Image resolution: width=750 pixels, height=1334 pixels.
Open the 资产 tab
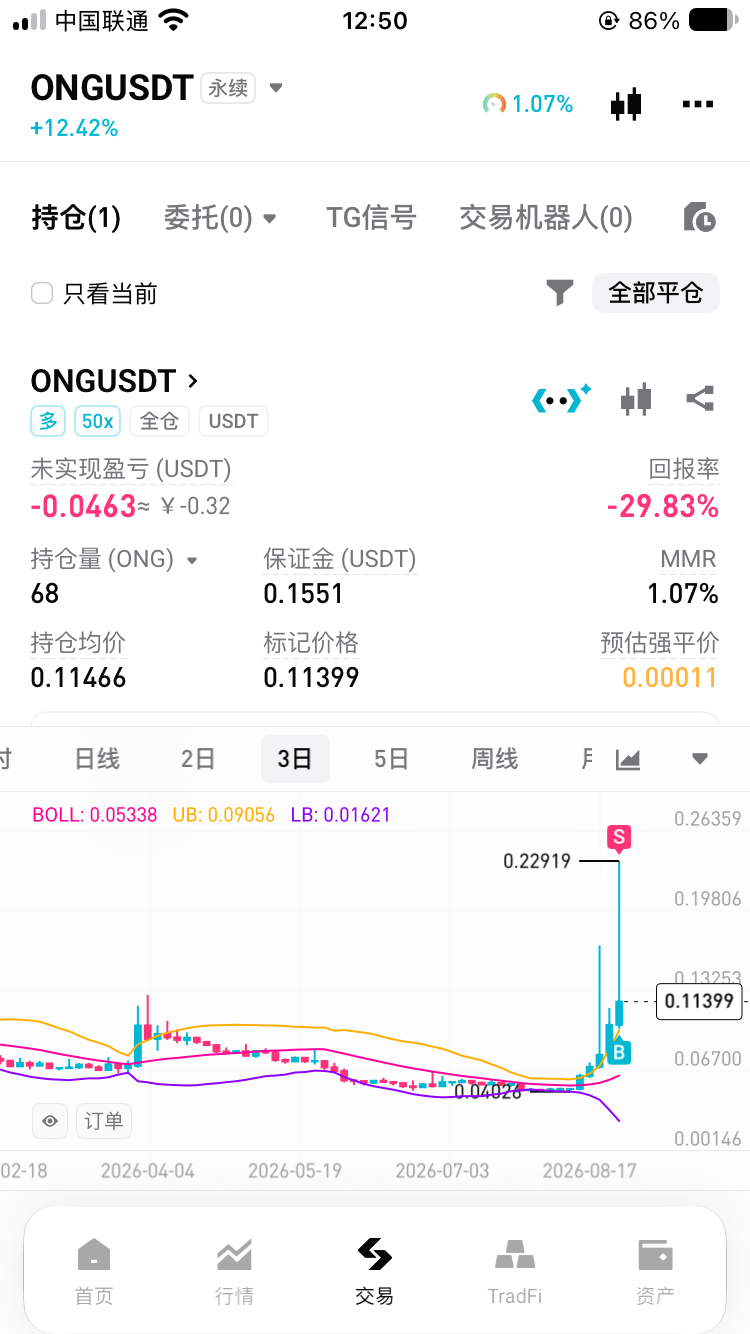655,1271
